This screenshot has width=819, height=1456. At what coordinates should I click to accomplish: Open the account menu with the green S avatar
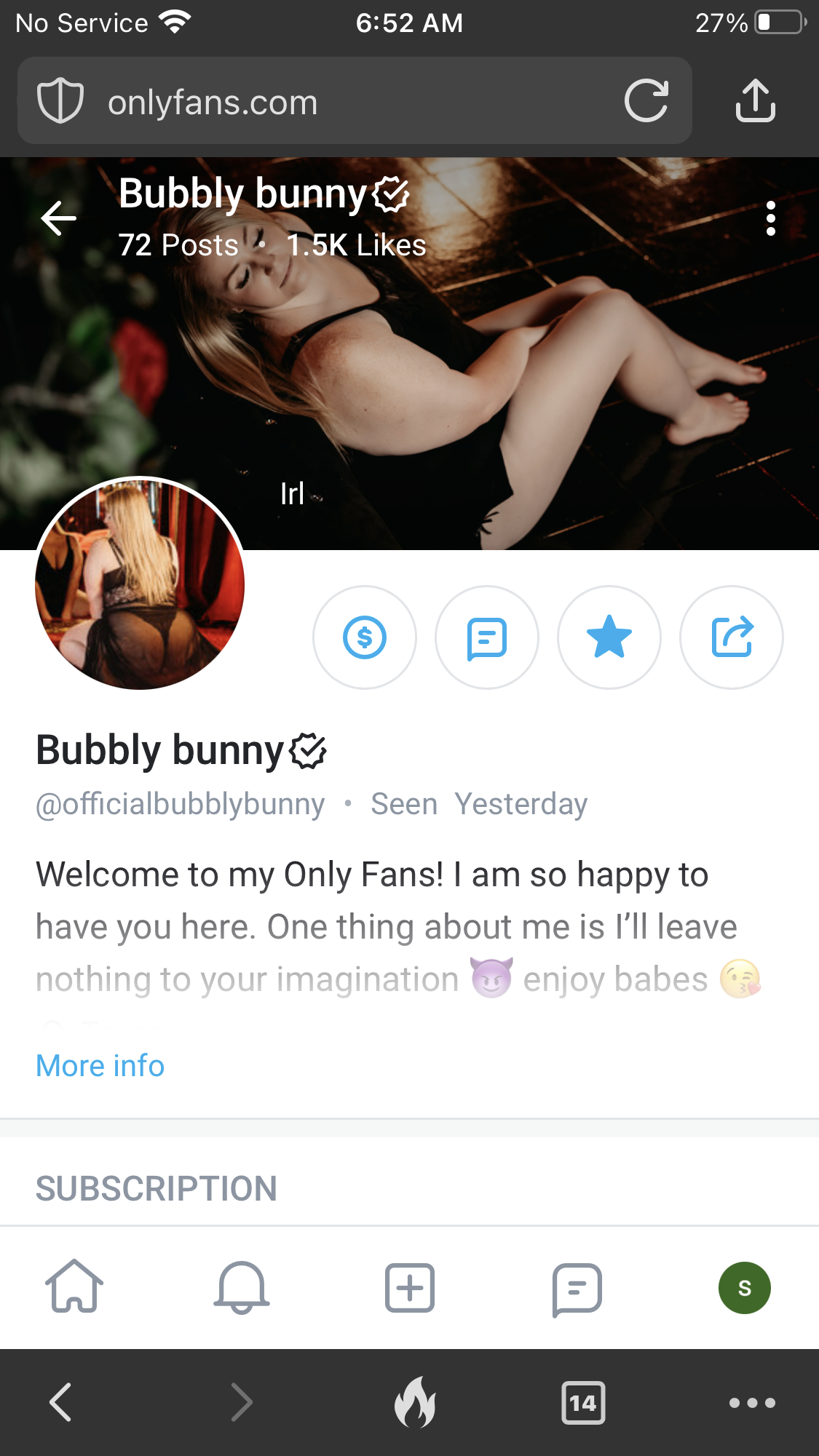(744, 1287)
